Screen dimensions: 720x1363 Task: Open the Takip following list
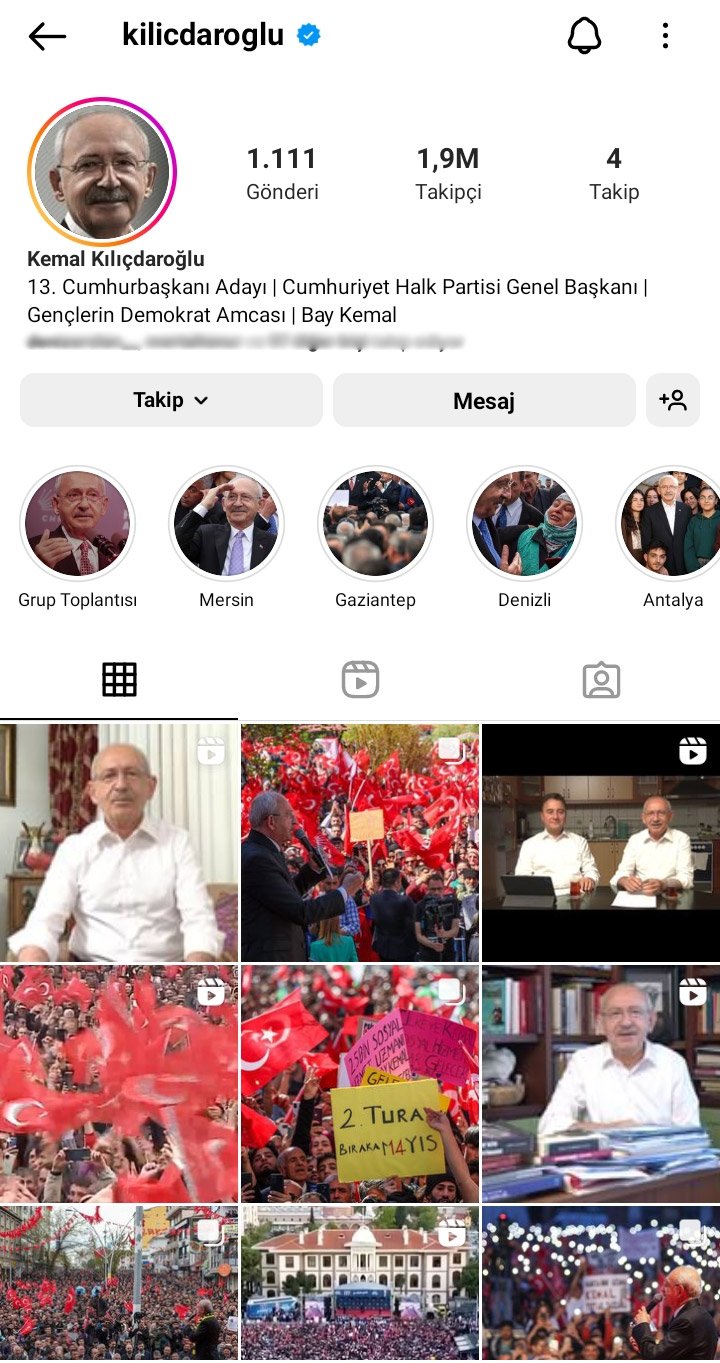[x=613, y=173]
